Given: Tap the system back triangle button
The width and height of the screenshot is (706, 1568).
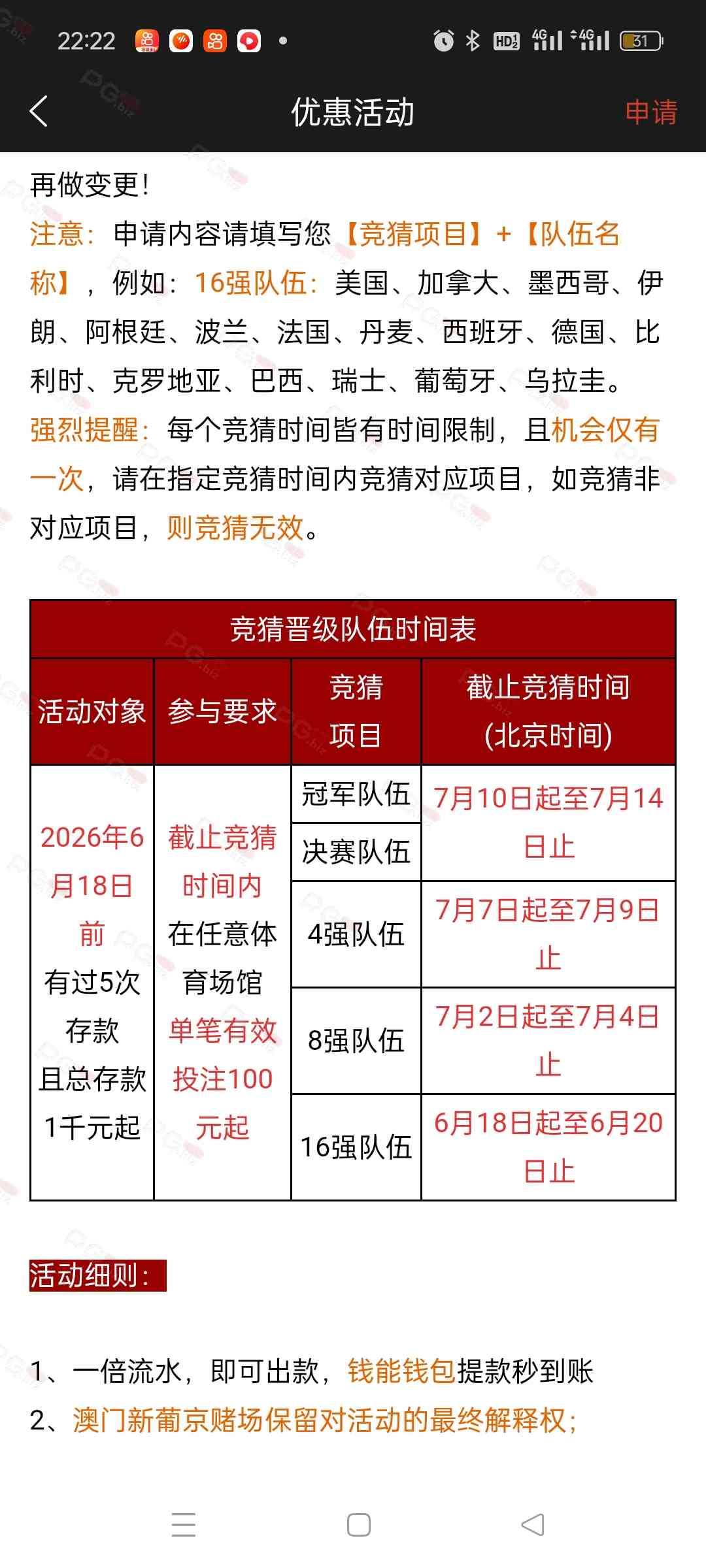Looking at the screenshot, I should pyautogui.click(x=533, y=1524).
